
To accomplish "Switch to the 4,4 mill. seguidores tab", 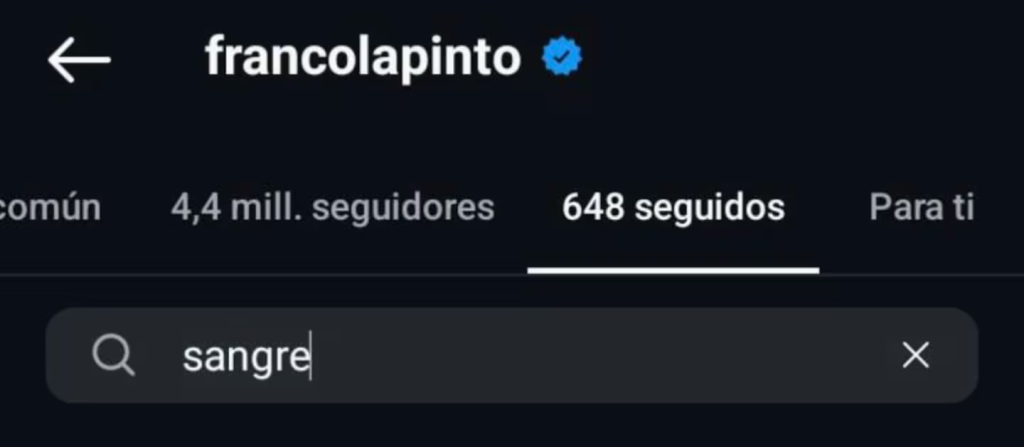I will click(x=332, y=208).
